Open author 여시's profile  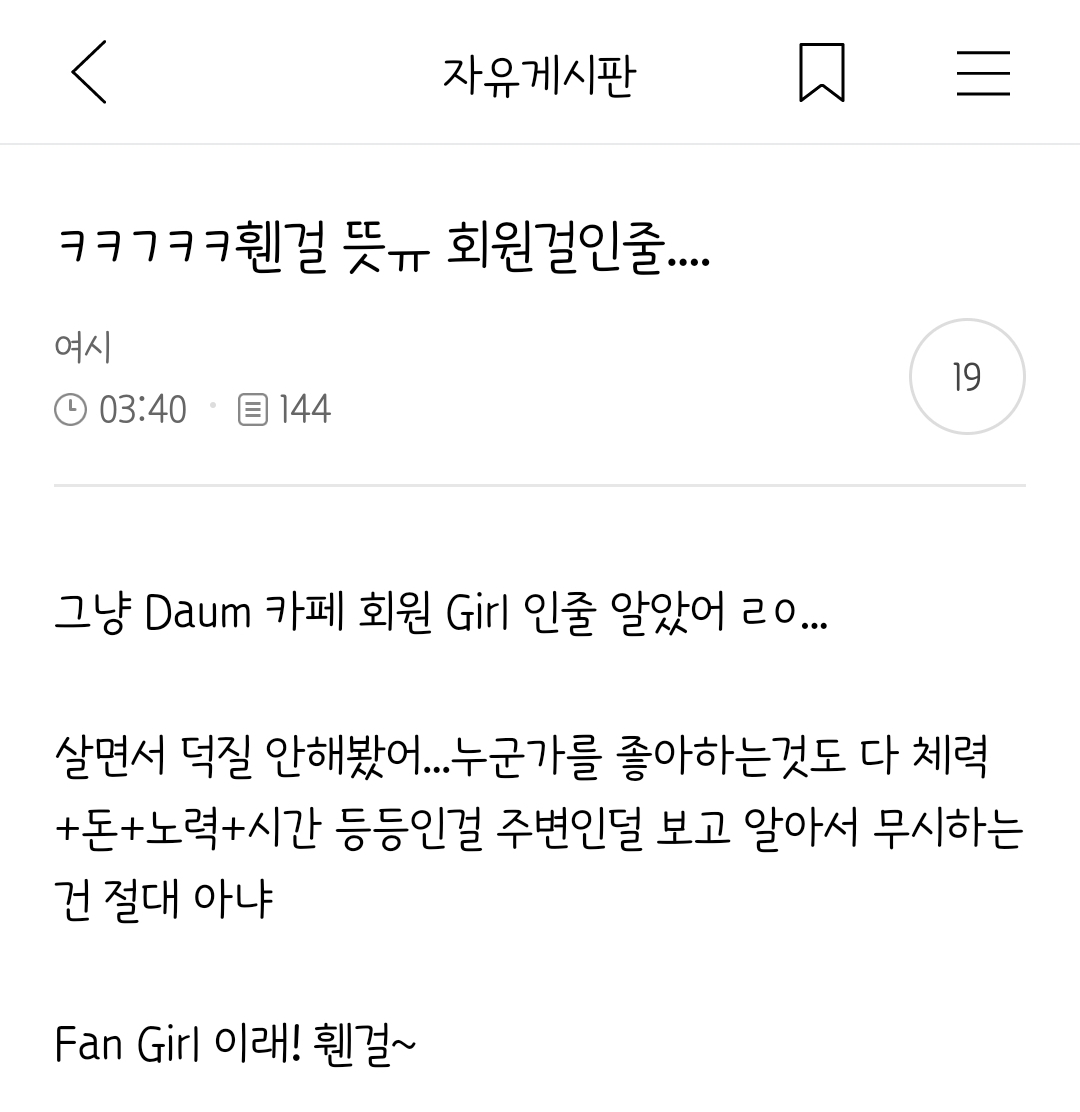[x=82, y=348]
